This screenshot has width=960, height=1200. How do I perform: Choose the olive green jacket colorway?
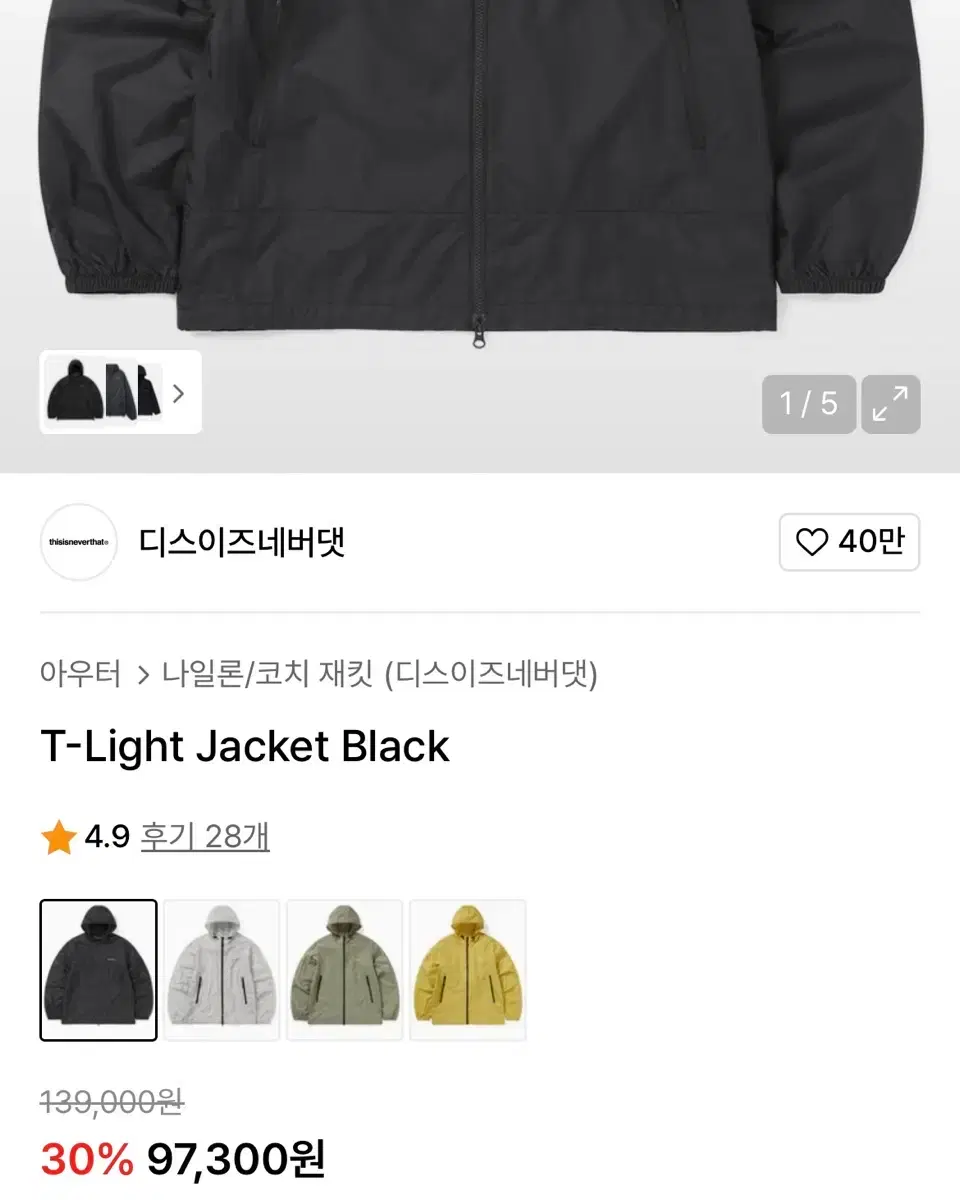(344, 969)
